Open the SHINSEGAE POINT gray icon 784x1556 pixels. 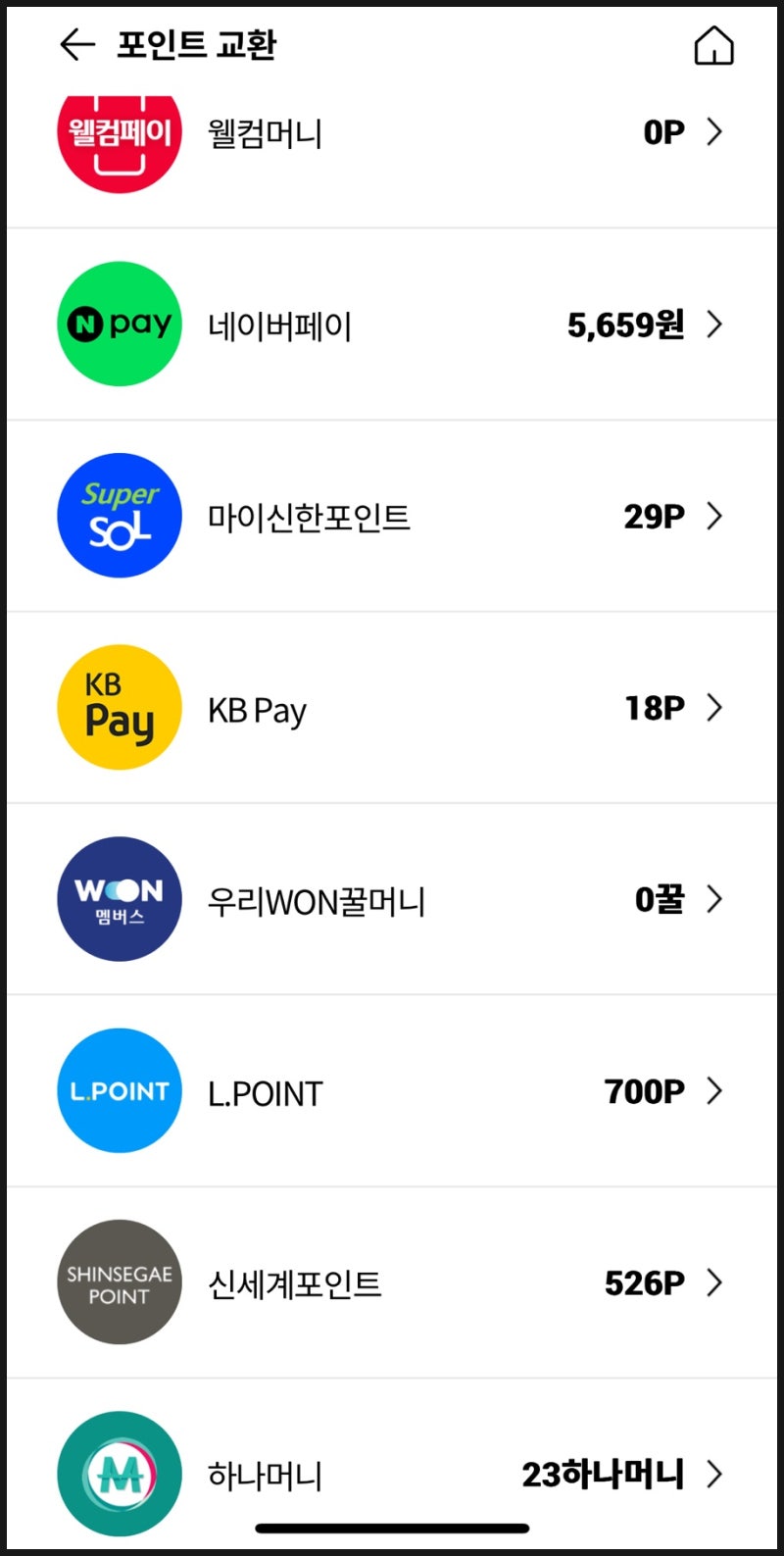pyautogui.click(x=119, y=1281)
